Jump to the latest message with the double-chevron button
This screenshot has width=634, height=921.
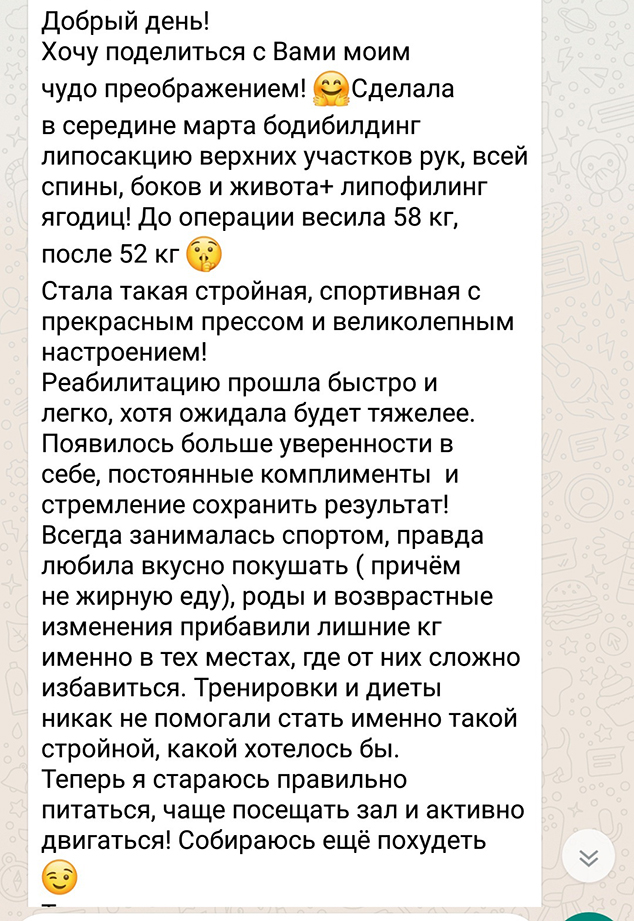[589, 857]
